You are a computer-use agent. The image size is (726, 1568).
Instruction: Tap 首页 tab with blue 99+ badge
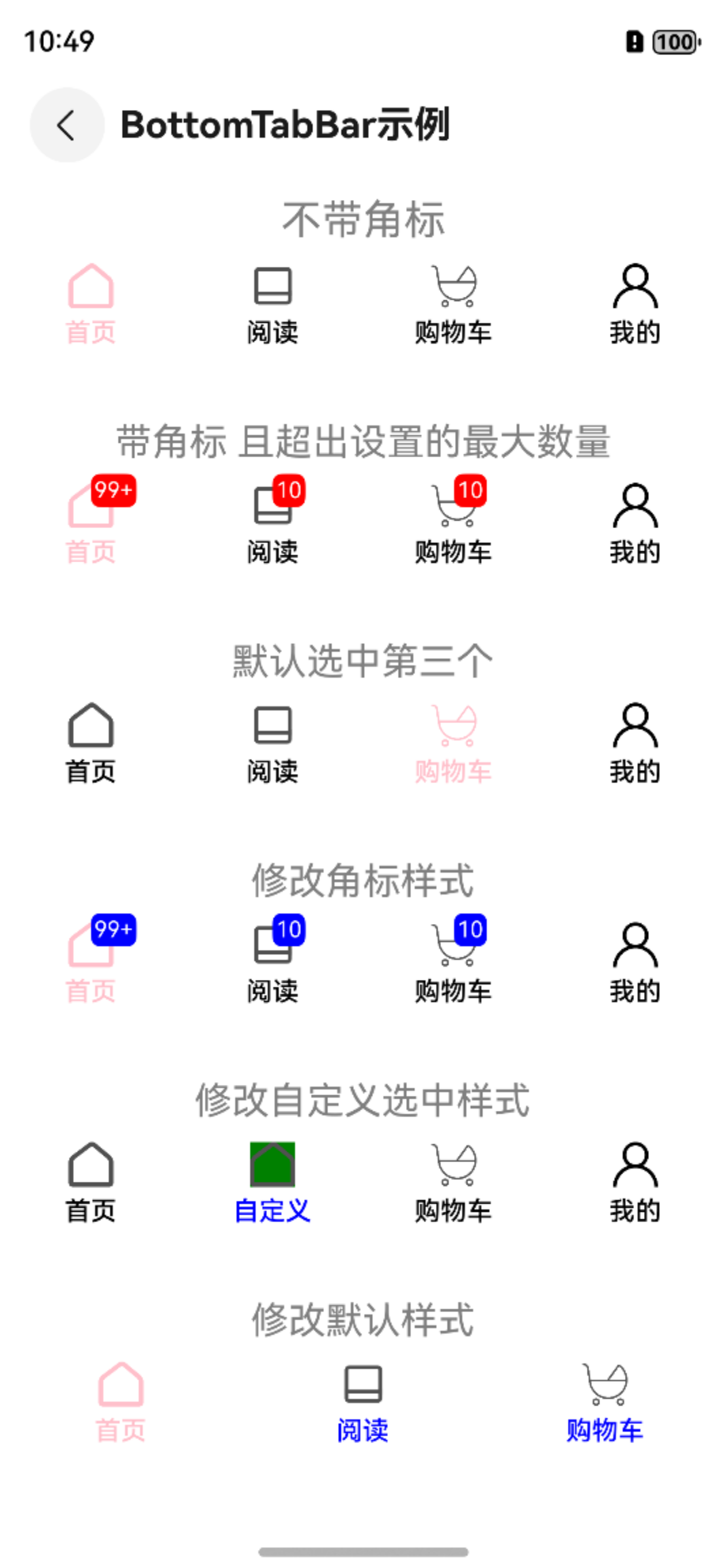(91, 962)
